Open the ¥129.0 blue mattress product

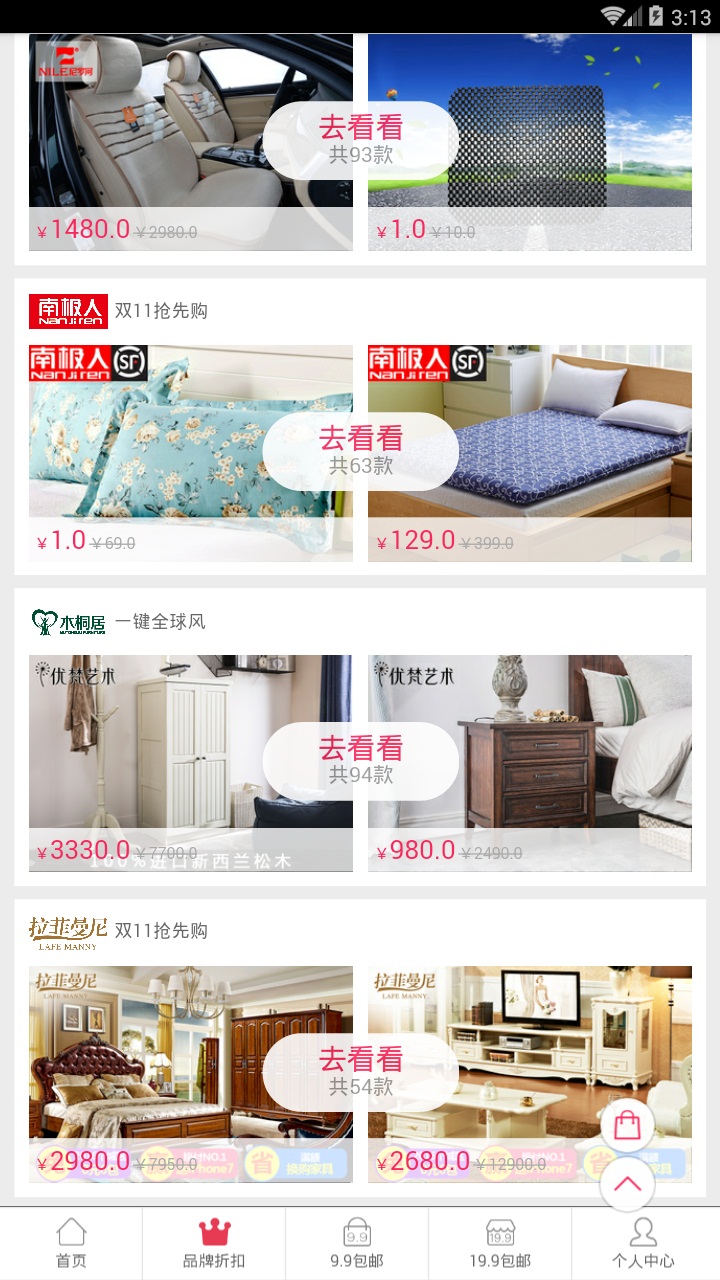click(x=580, y=450)
